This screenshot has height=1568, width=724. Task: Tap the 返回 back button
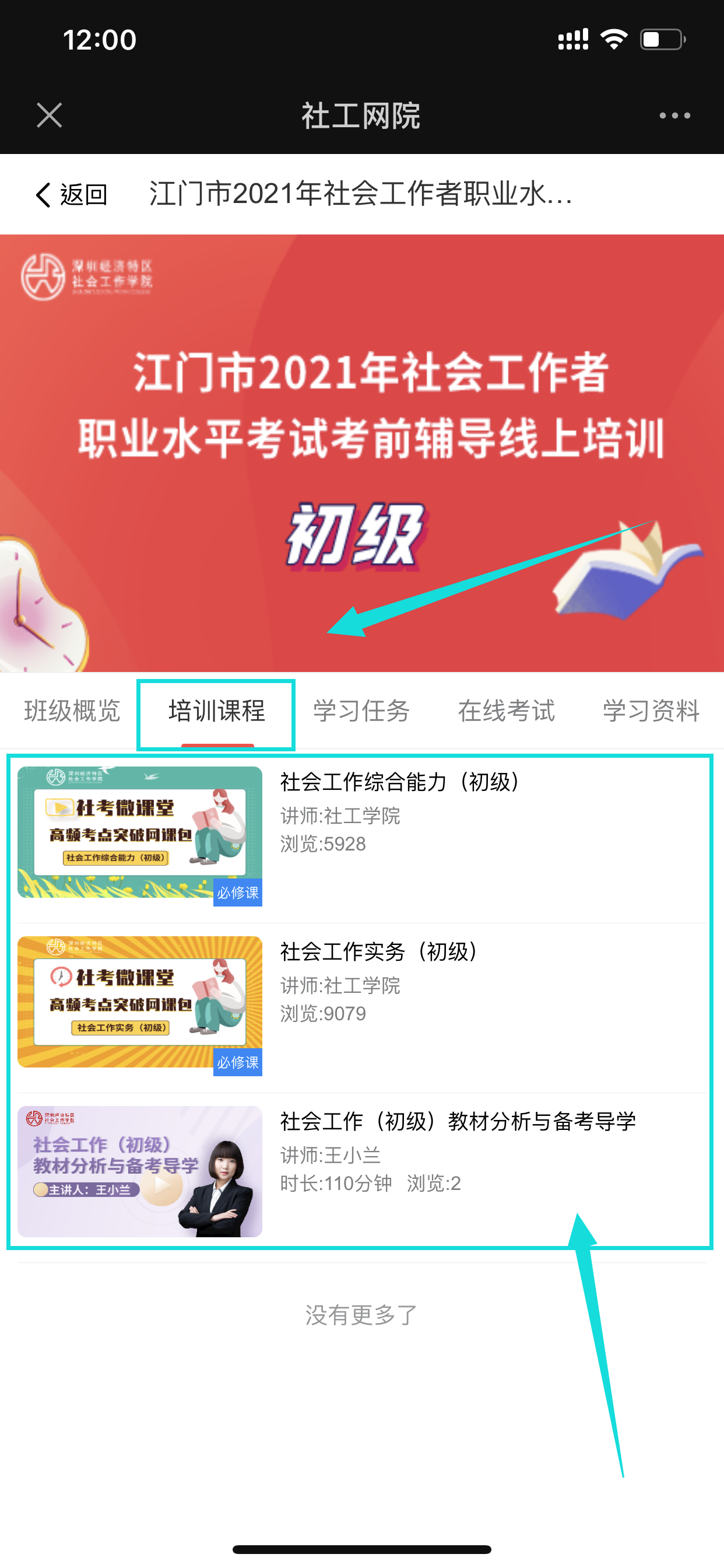(x=72, y=195)
